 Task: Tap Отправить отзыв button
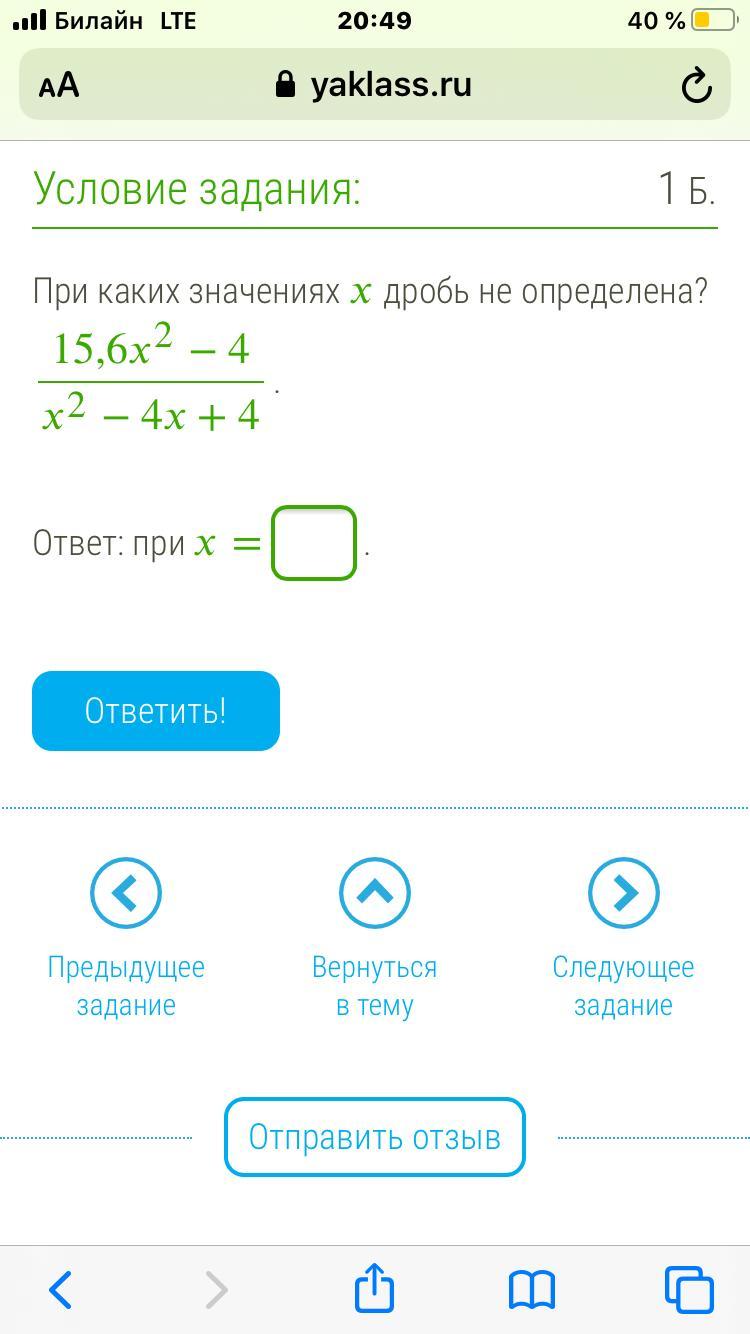375,1137
